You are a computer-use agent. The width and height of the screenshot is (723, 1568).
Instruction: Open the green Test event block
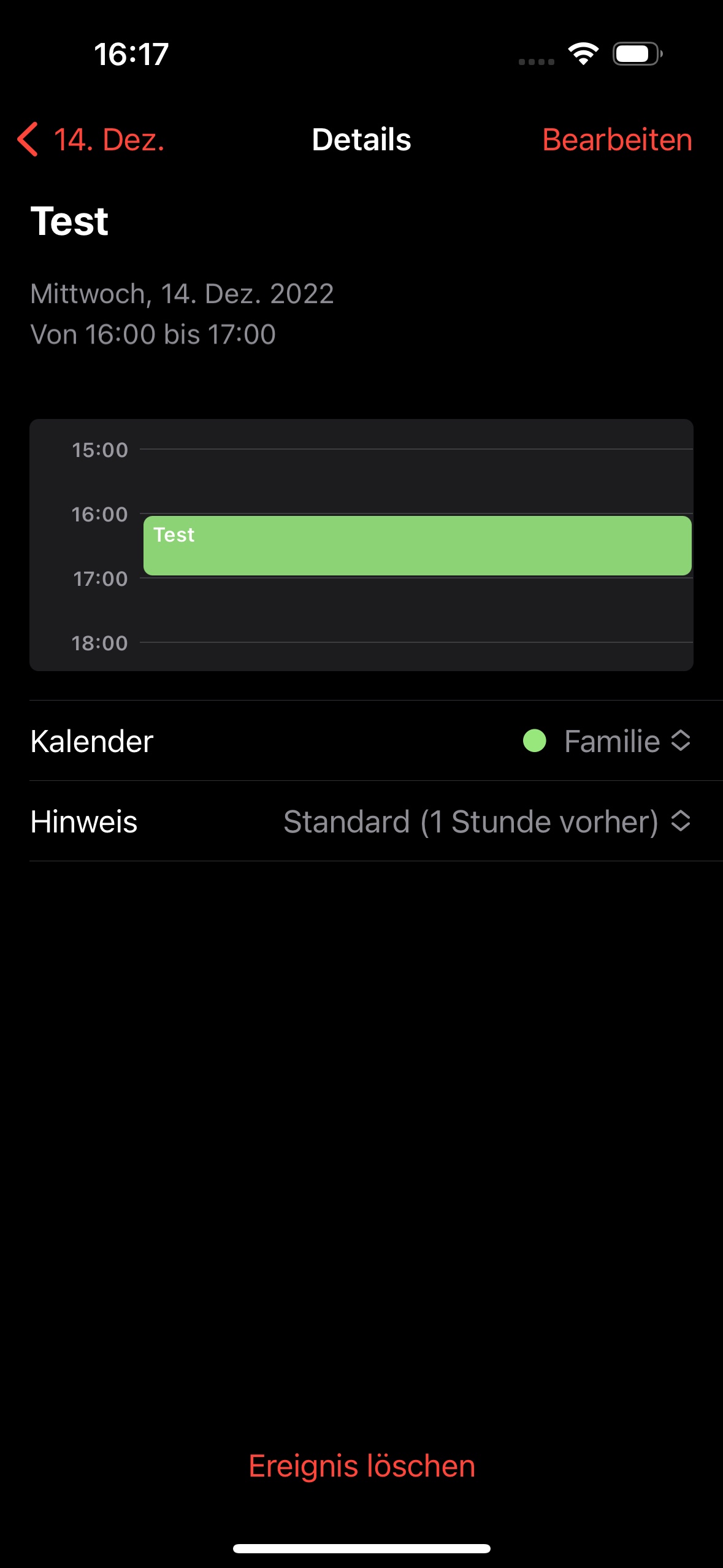tap(417, 545)
